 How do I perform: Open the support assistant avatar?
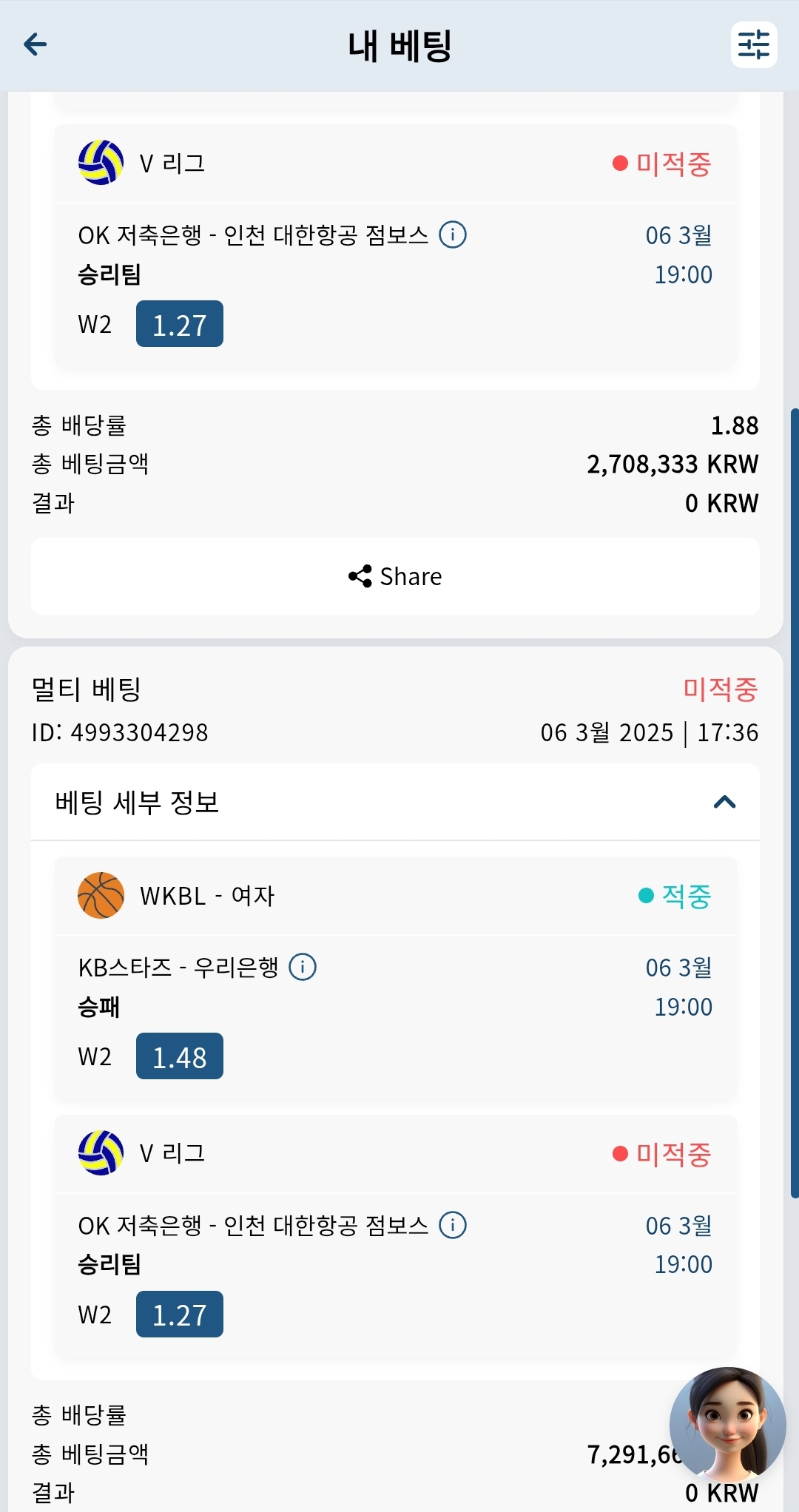(727, 1425)
